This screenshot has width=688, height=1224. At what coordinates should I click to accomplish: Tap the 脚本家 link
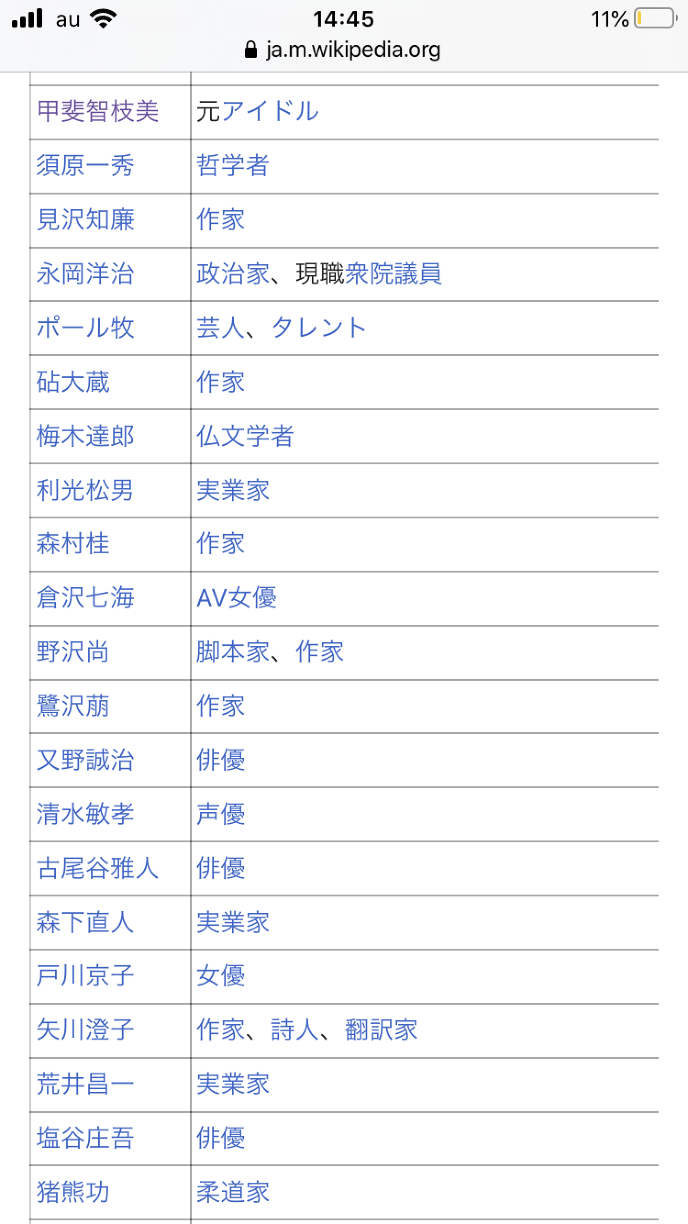233,652
